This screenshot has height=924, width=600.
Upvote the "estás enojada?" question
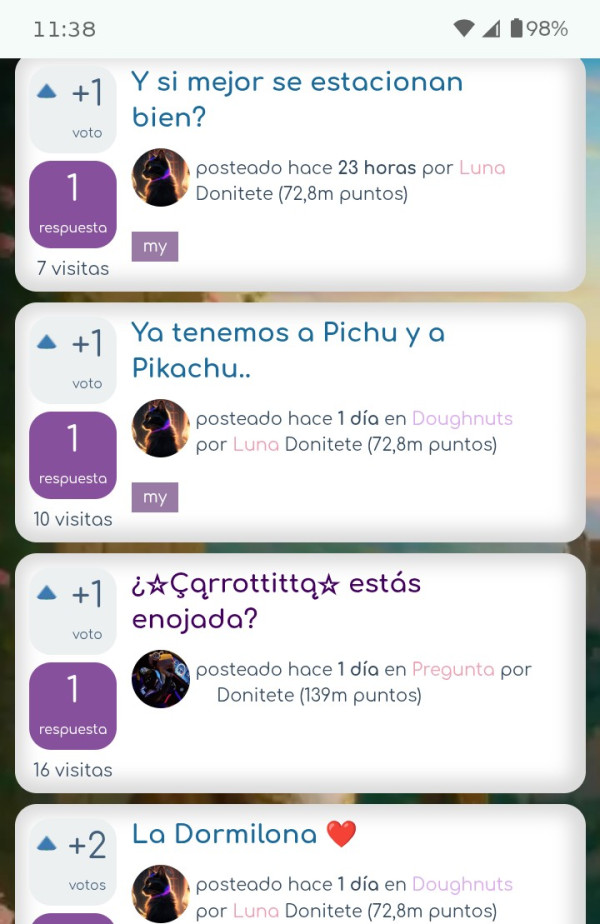pyautogui.click(x=47, y=594)
